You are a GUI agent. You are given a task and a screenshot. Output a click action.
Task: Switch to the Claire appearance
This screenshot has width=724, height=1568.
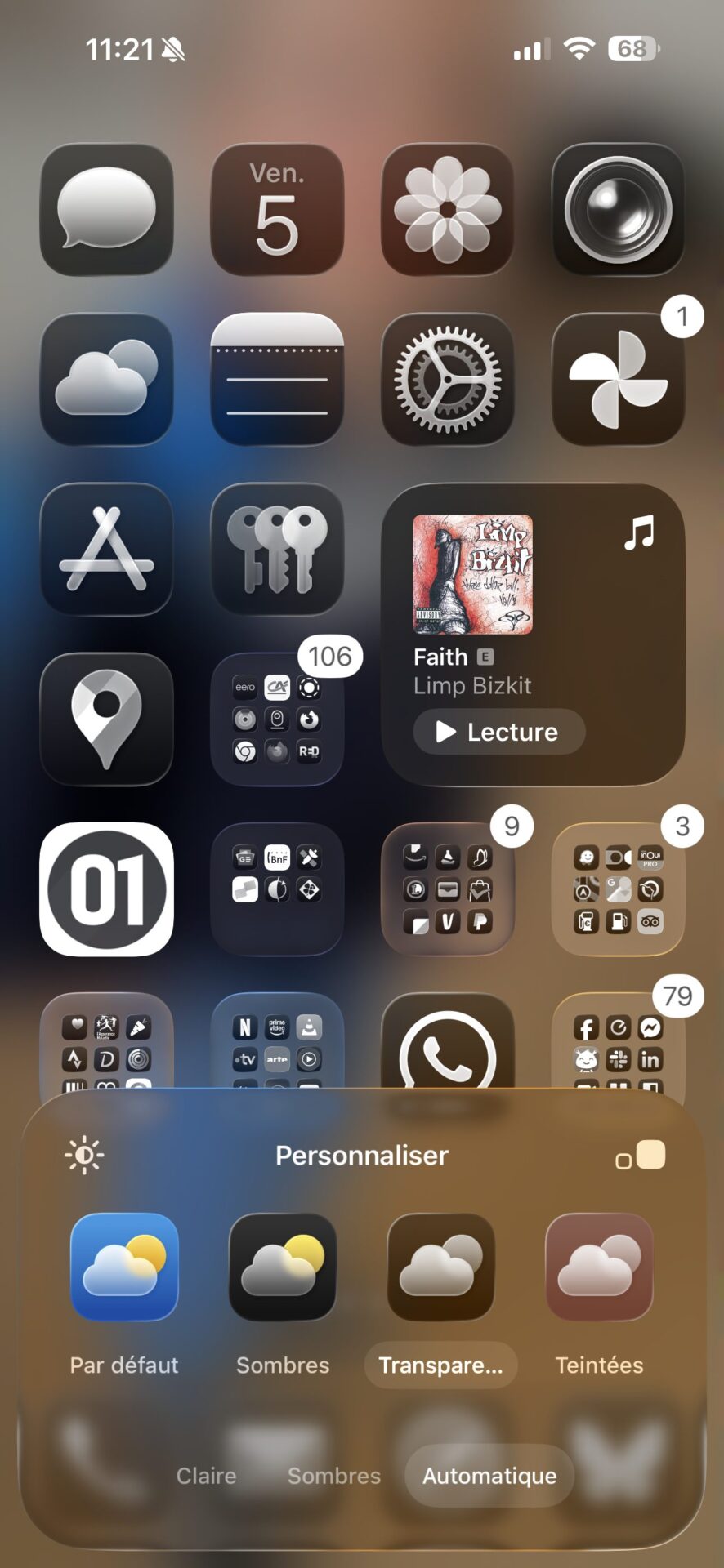coord(207,1476)
